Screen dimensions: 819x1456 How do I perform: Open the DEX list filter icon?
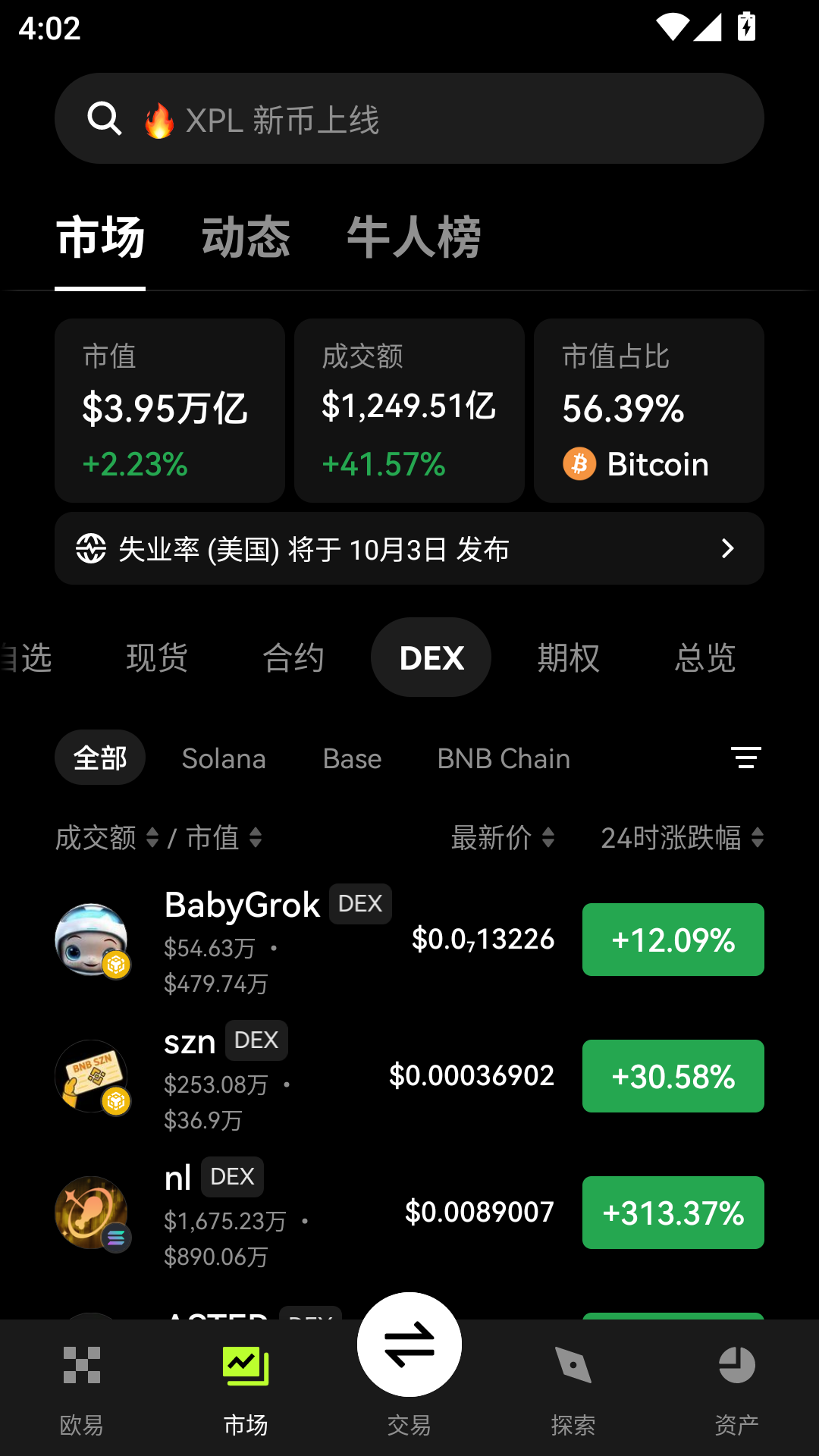[746, 758]
